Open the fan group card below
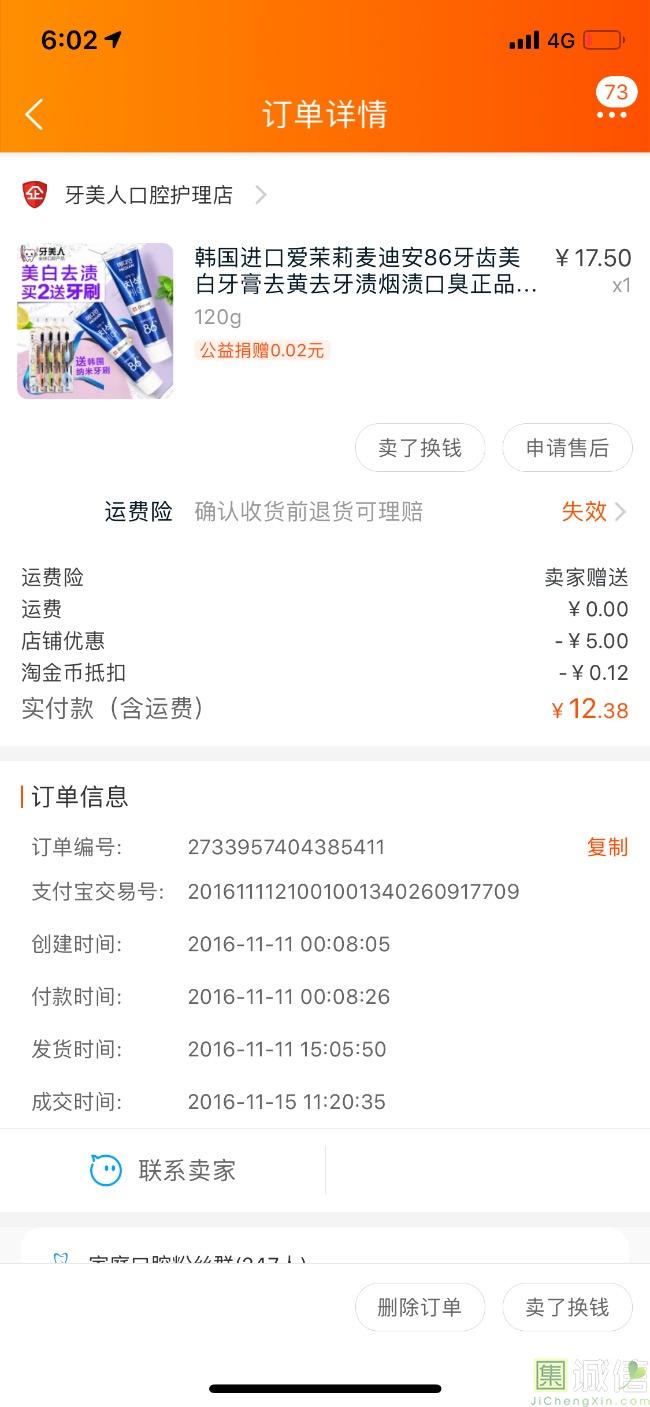The image size is (650, 1407). 325,1248
